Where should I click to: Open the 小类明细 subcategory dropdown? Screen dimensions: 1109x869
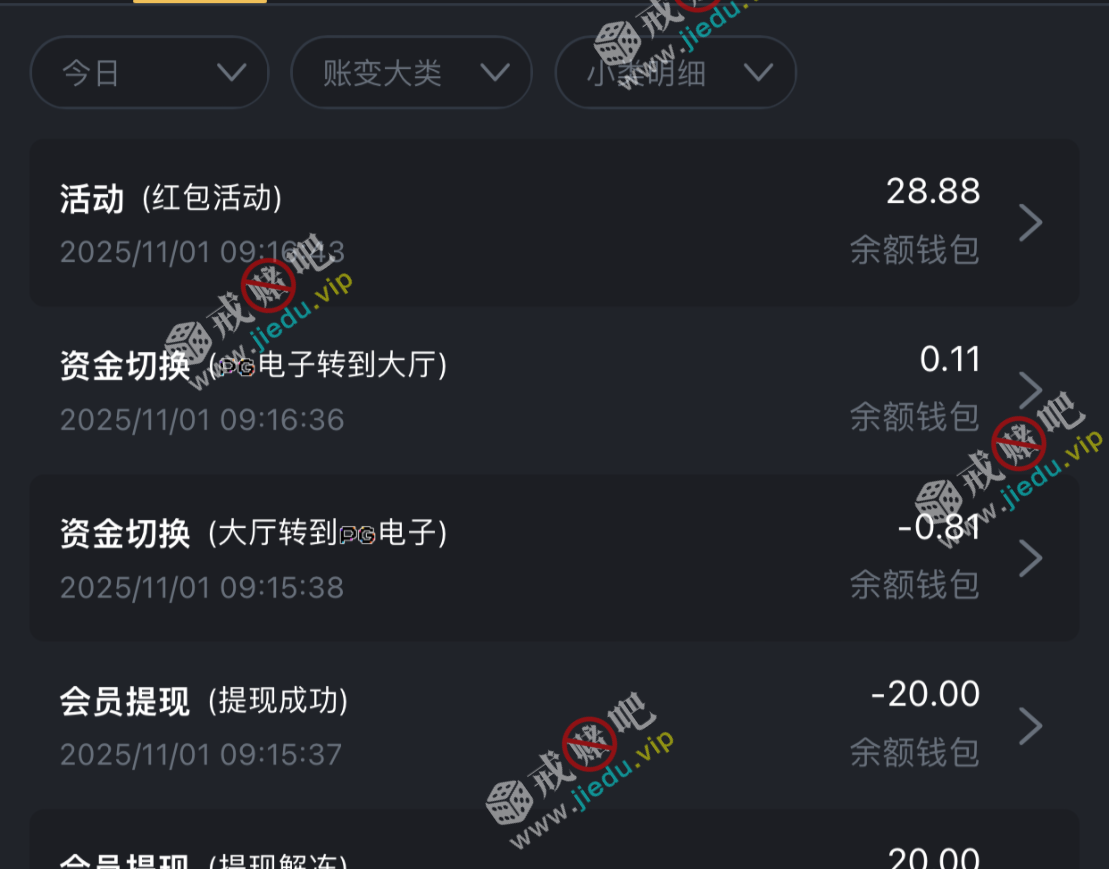[x=675, y=73]
